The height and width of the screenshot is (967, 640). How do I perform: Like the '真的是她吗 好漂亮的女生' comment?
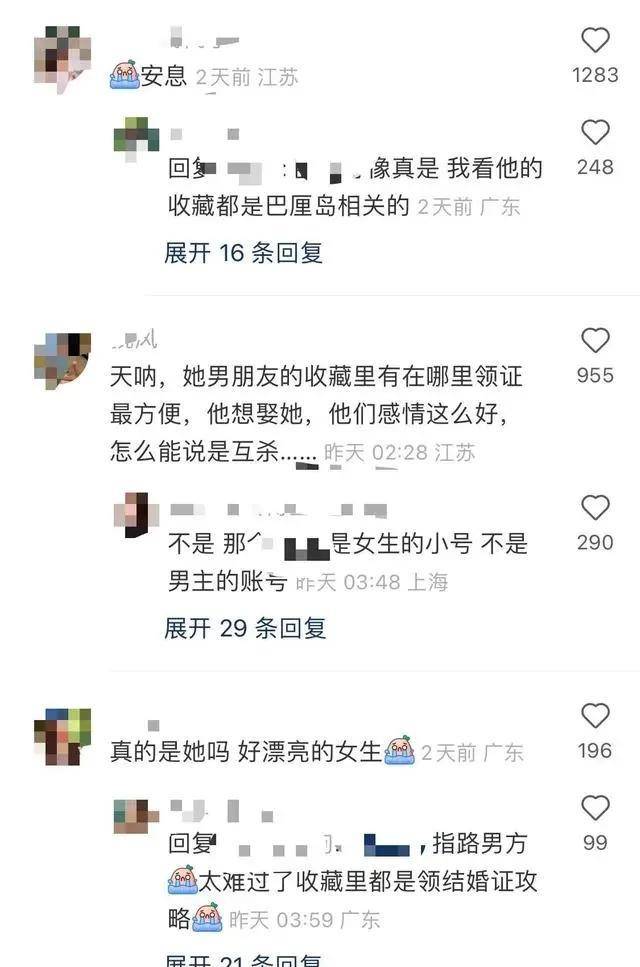[595, 716]
